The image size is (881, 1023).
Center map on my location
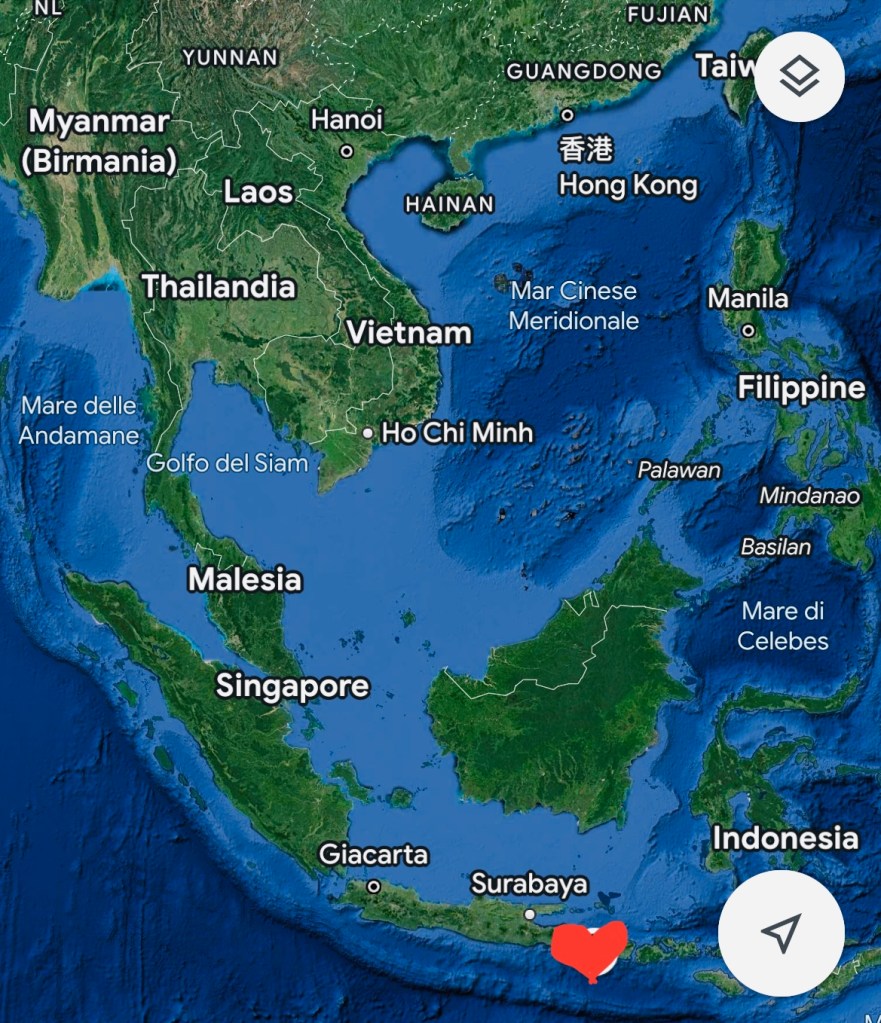point(781,932)
